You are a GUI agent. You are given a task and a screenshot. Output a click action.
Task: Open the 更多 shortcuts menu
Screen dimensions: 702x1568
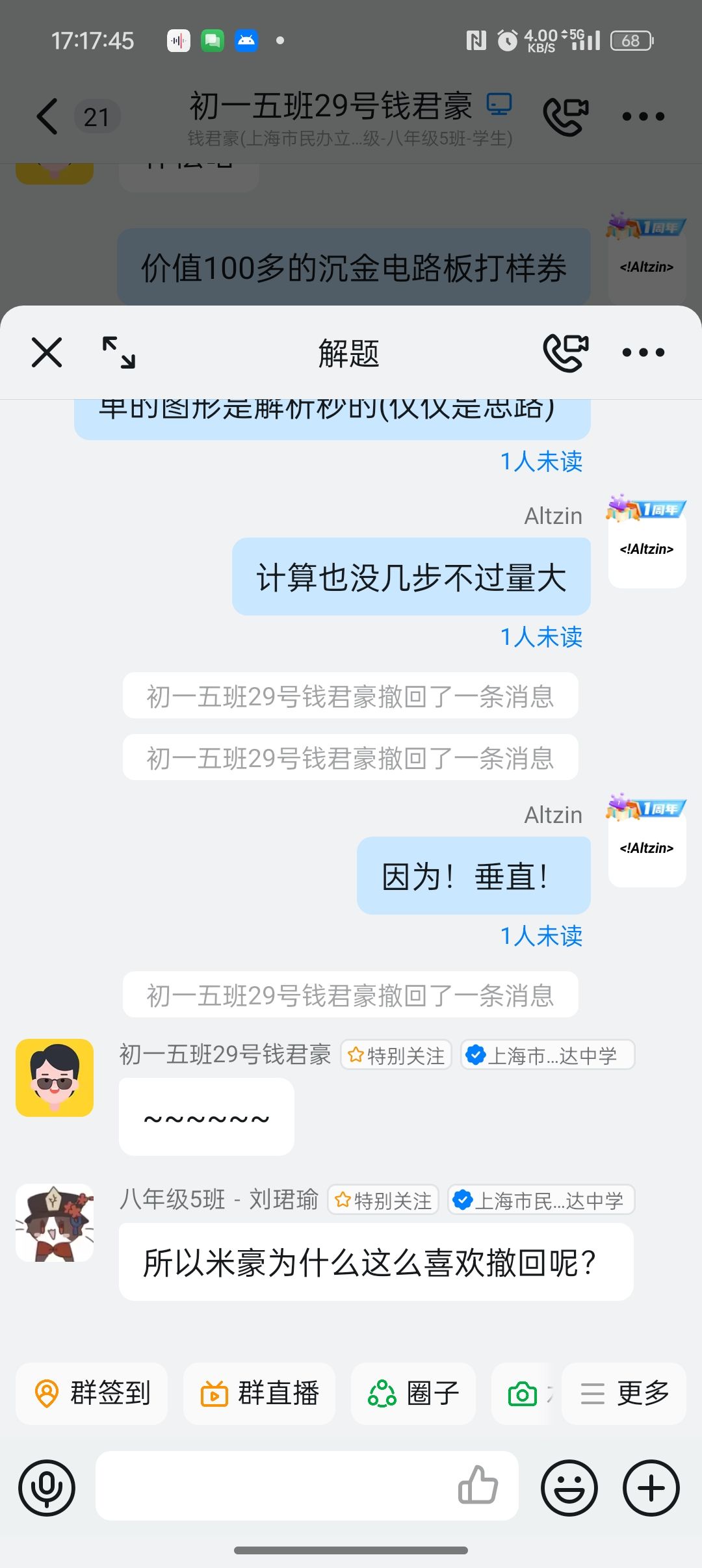click(x=624, y=1393)
